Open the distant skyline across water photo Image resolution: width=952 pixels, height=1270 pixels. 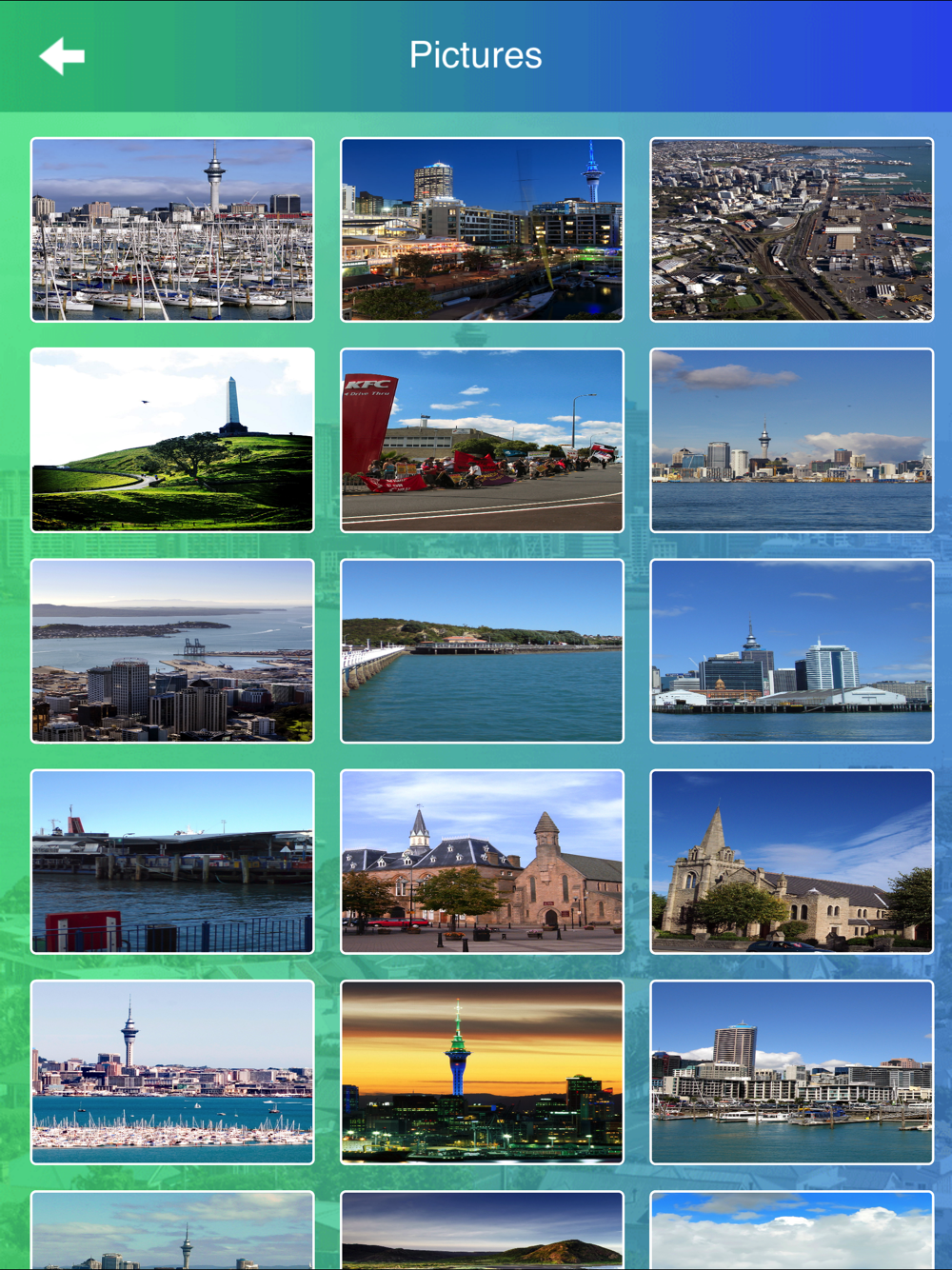(791, 440)
